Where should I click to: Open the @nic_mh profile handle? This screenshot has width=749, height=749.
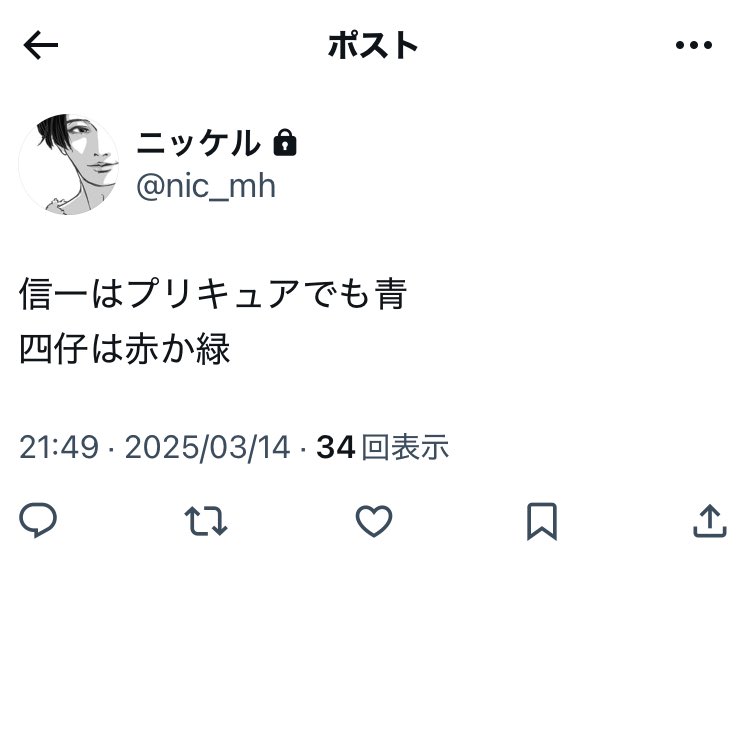tap(205, 186)
